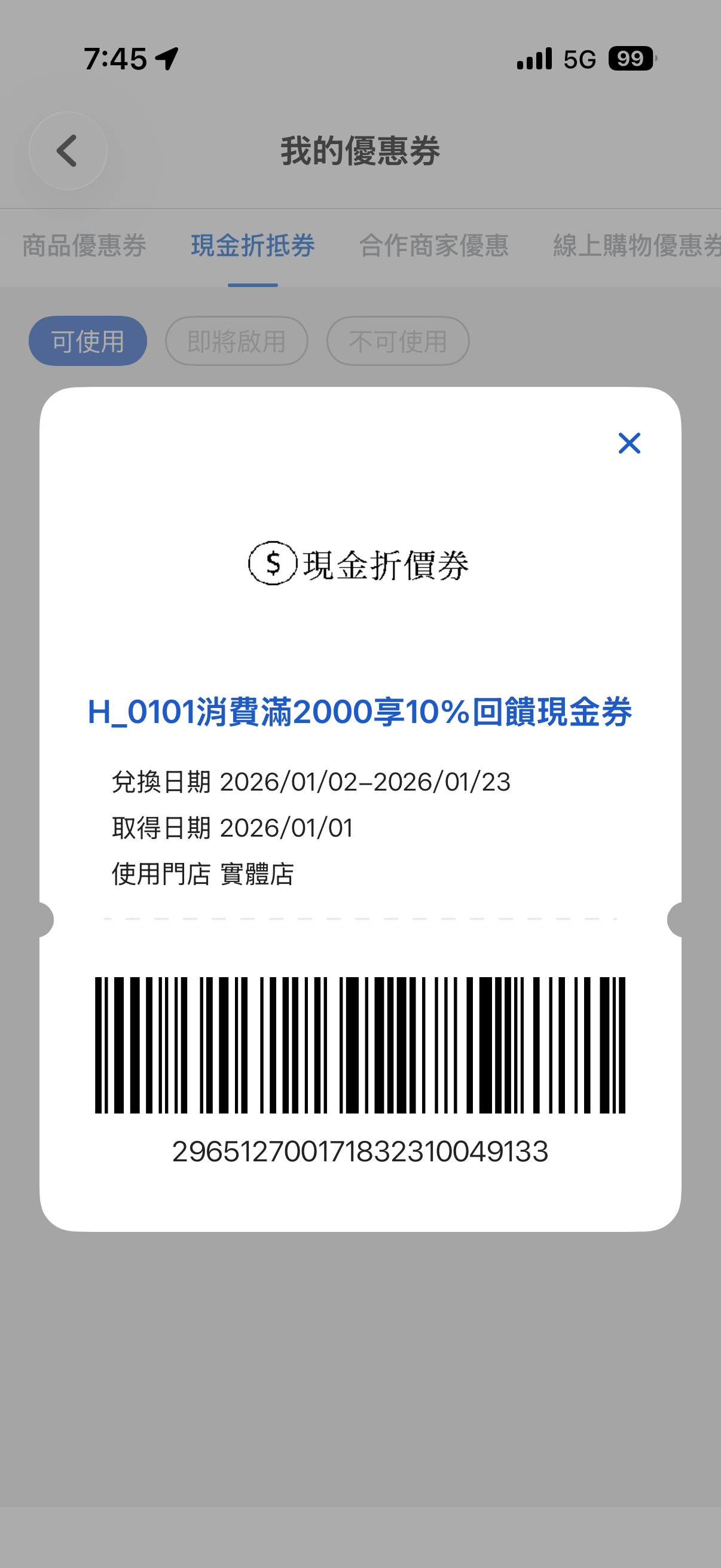Close the 現金折價券 coupon popup
721x1568 pixels.
(629, 443)
